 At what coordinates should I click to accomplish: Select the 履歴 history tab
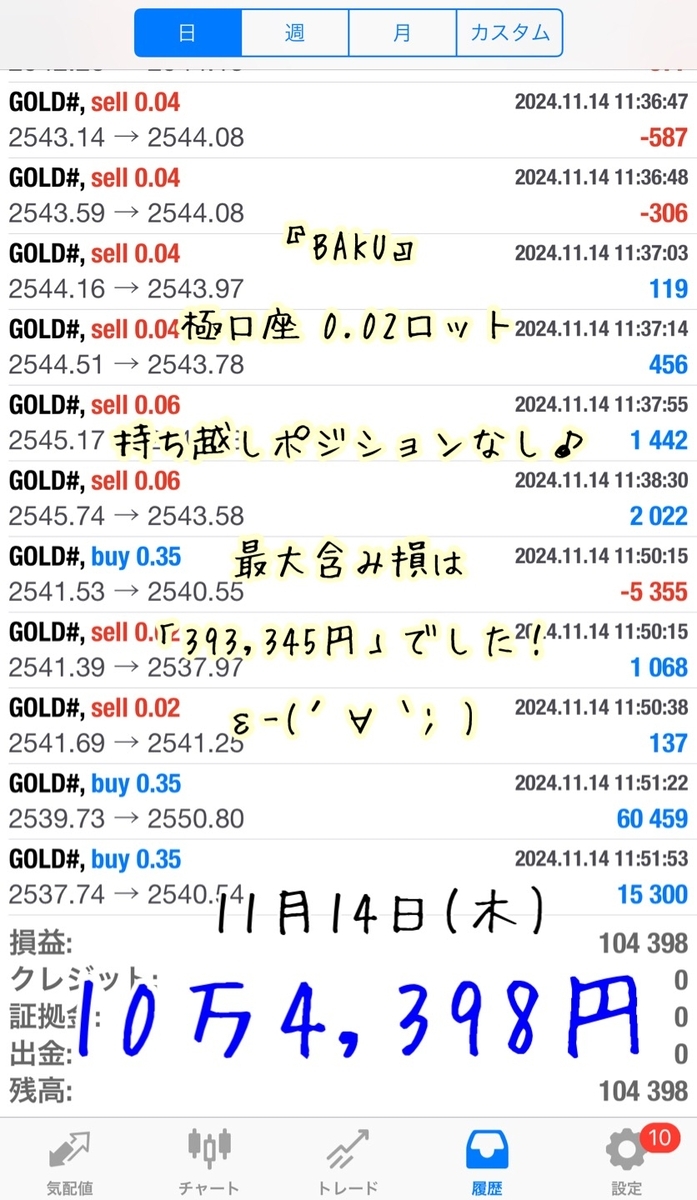pos(487,1160)
